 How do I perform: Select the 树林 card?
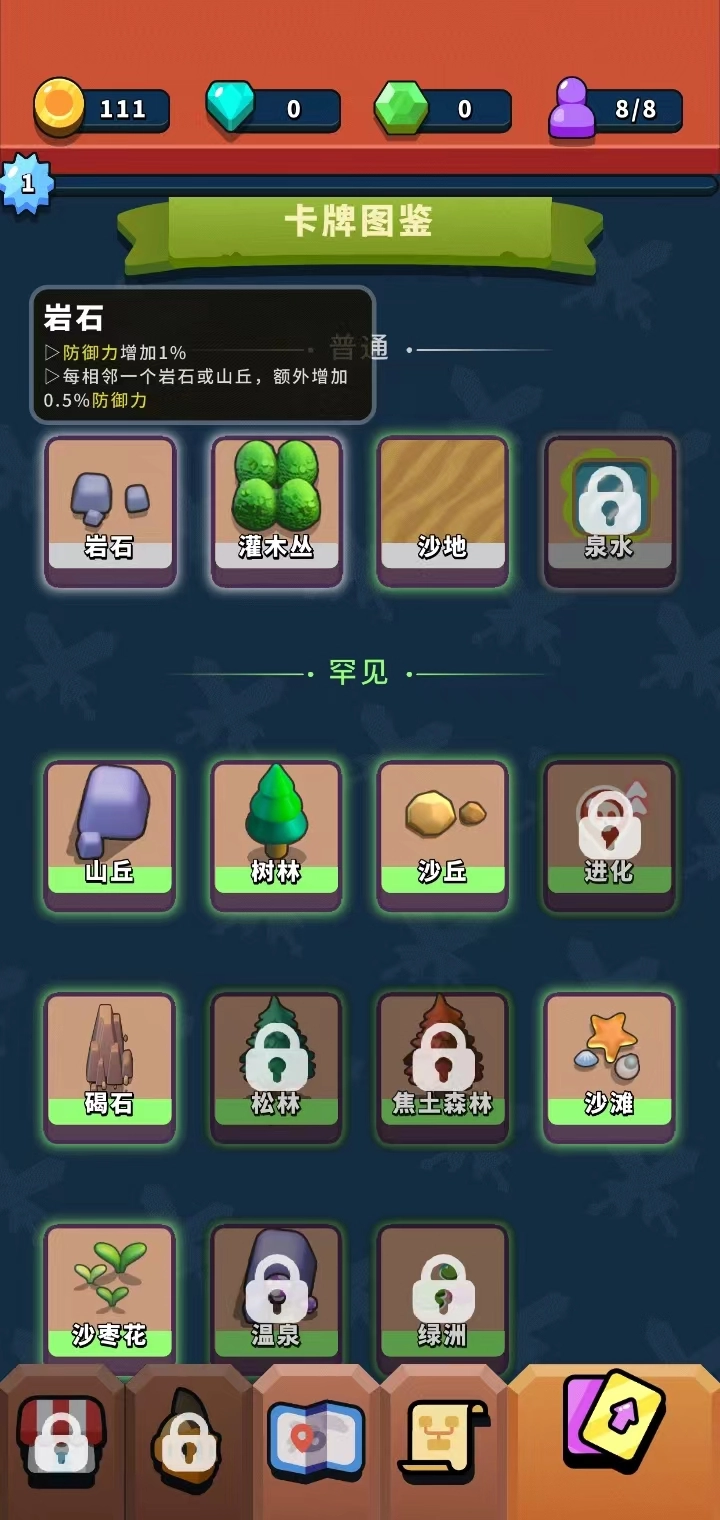(276, 835)
